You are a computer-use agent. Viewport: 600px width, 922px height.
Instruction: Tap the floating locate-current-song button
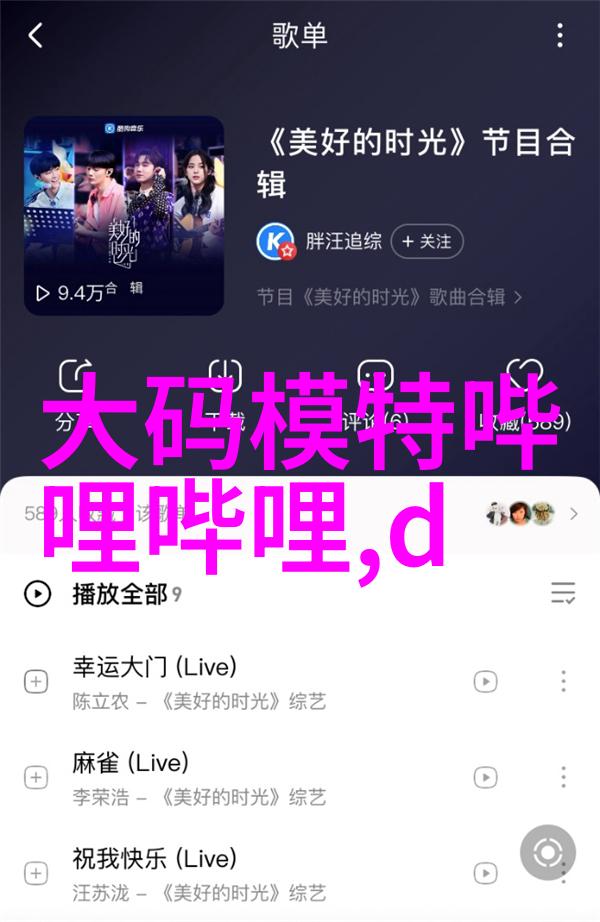pos(548,853)
